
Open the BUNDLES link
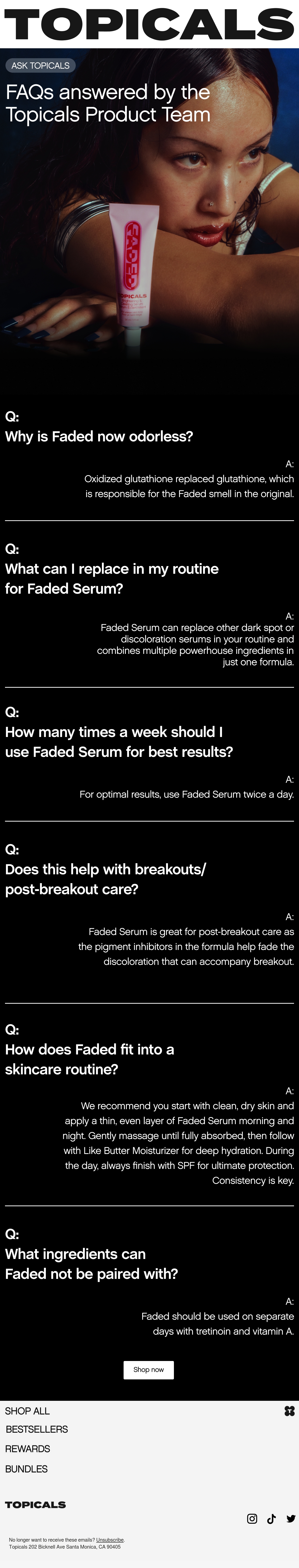click(26, 1469)
